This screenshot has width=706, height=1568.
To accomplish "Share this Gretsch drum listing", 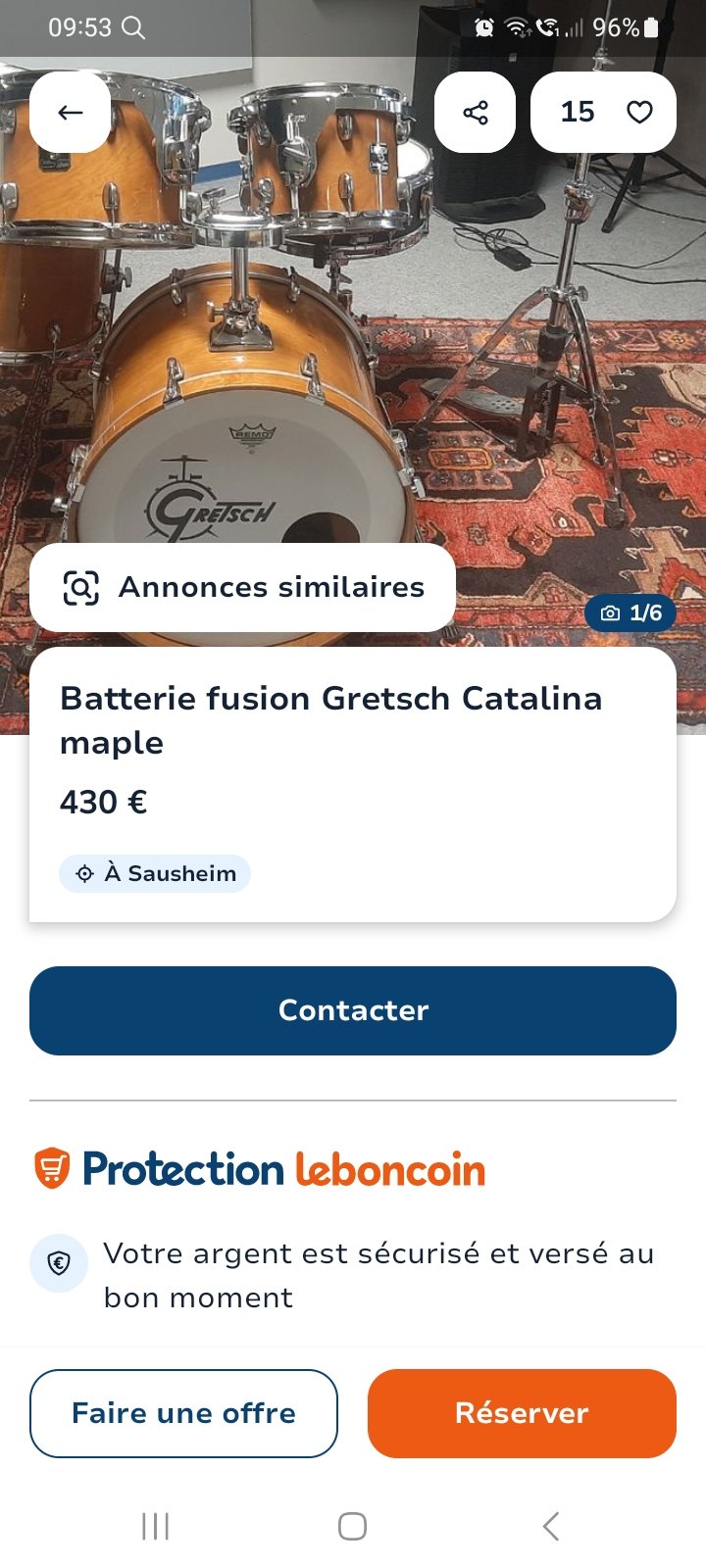I will (x=475, y=112).
